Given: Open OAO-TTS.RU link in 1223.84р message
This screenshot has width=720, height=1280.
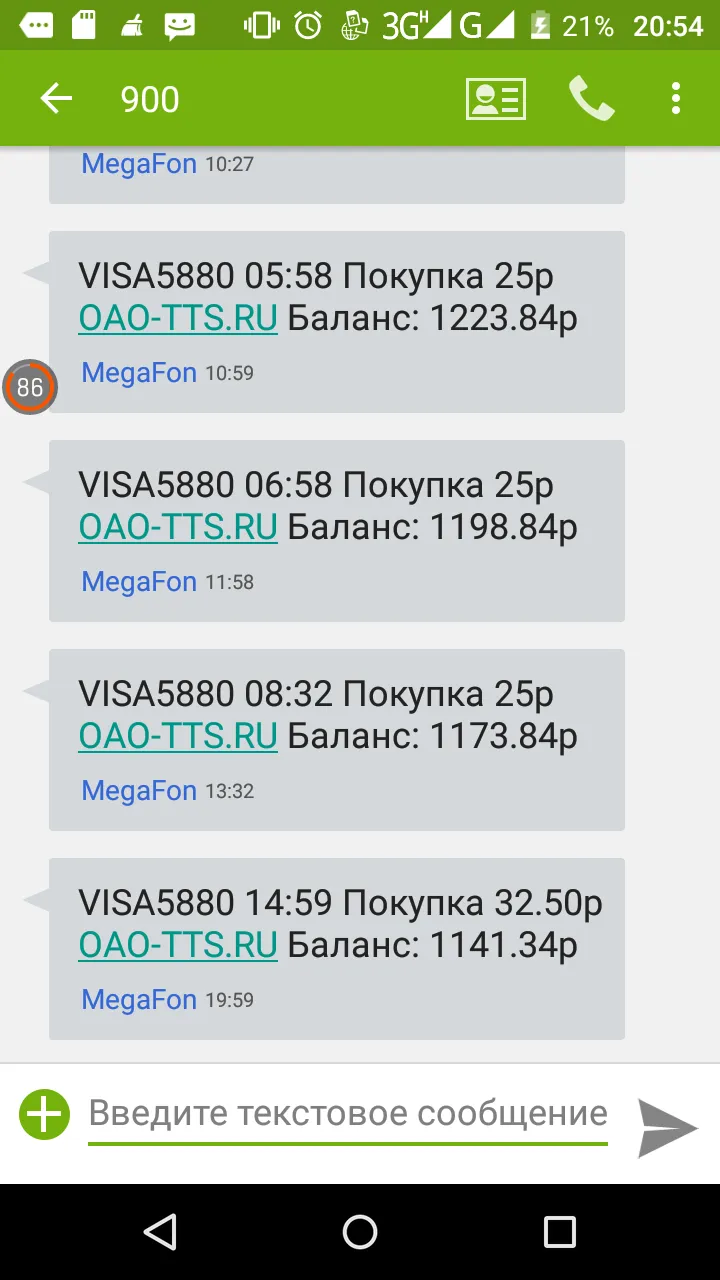Looking at the screenshot, I should tap(178, 319).
